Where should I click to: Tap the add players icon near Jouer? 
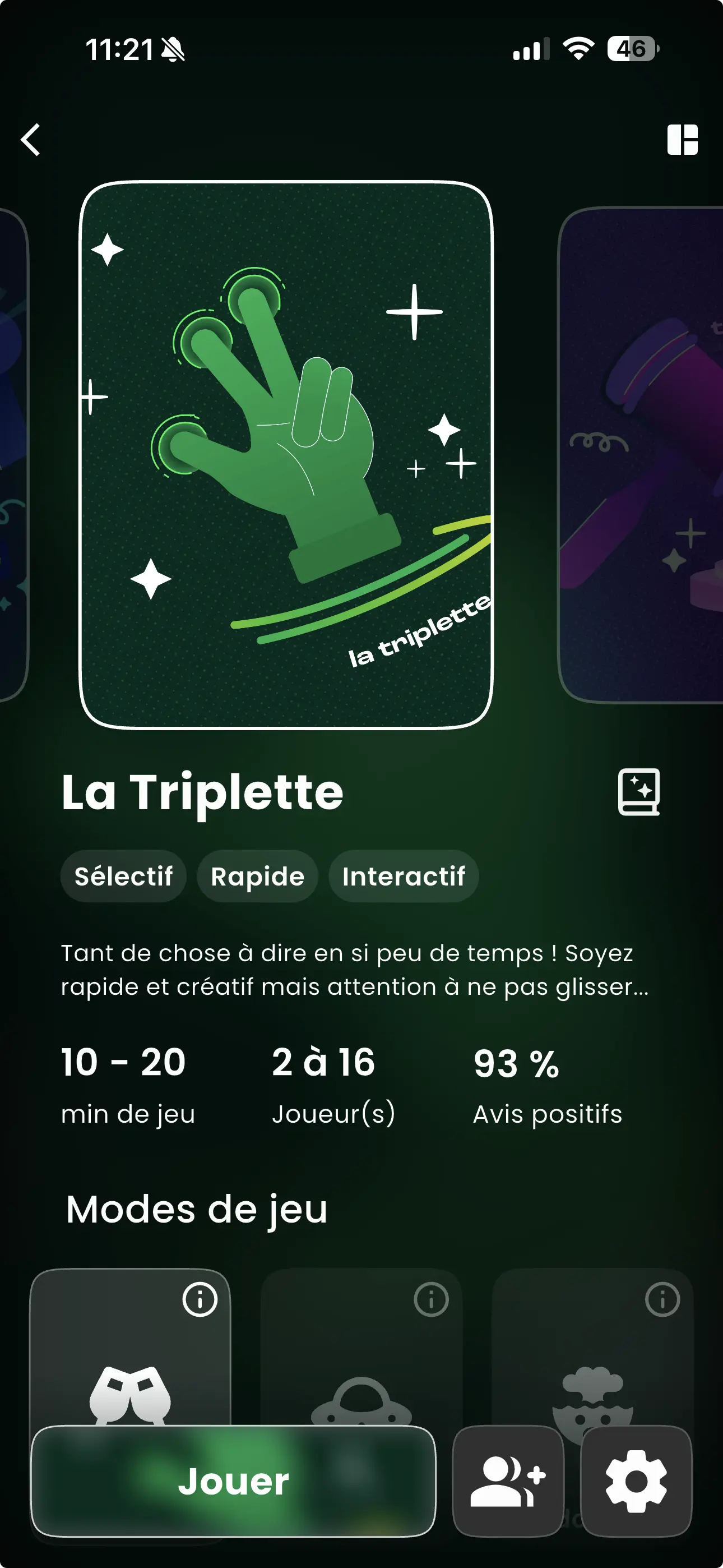point(510,1482)
